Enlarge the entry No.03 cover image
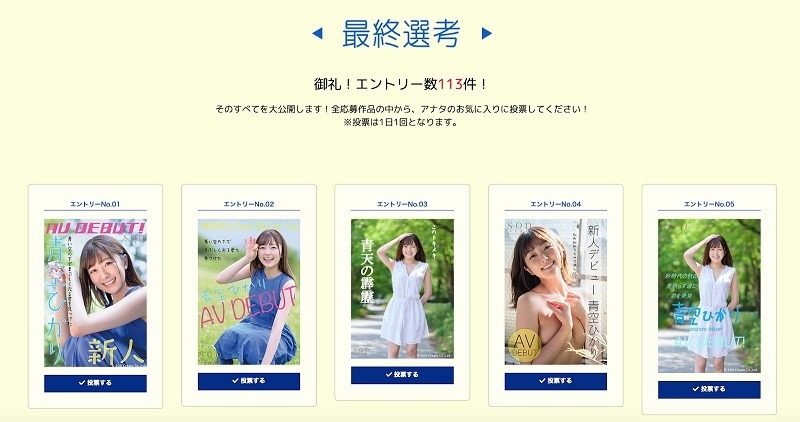The width and height of the screenshot is (800, 422). click(x=402, y=288)
